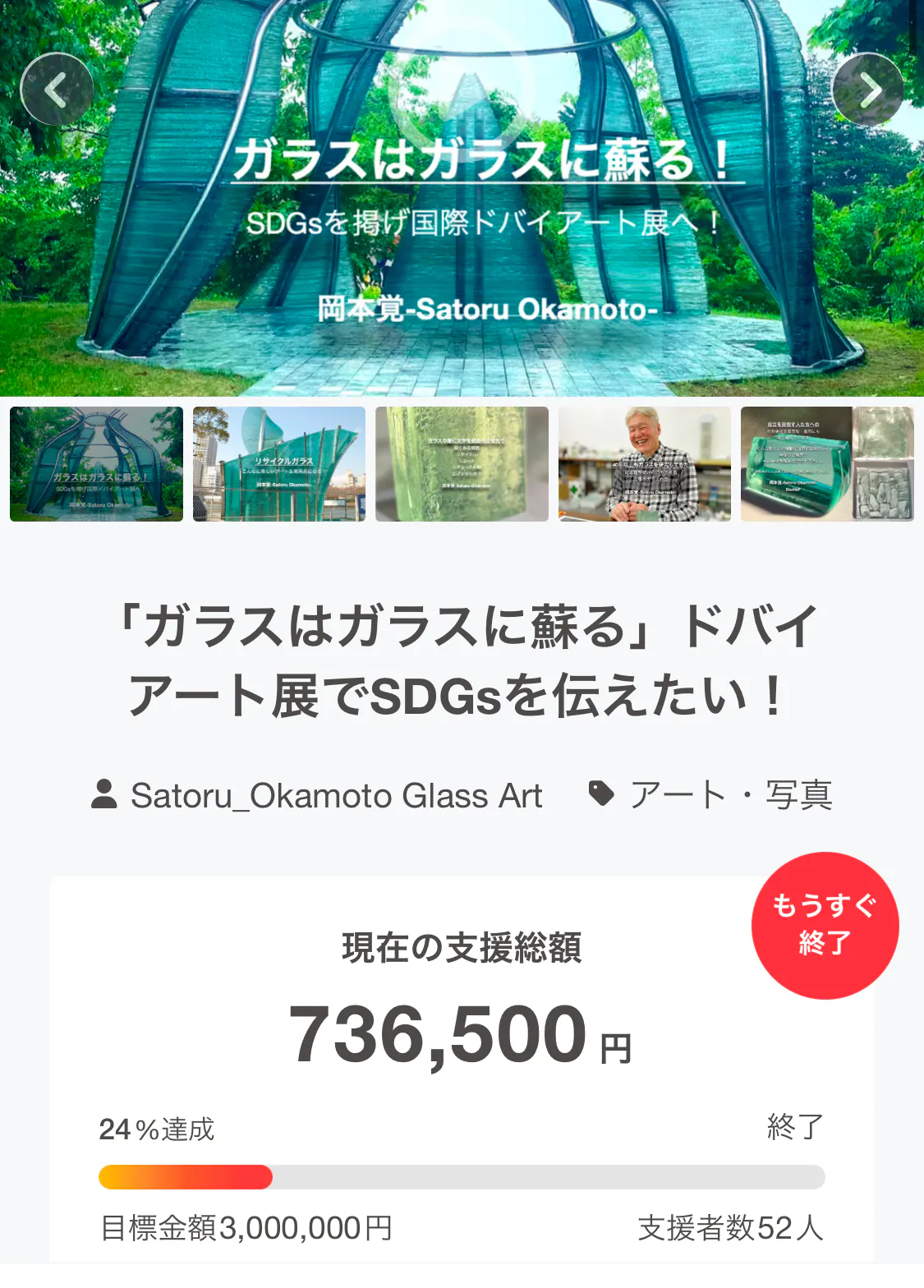This screenshot has width=924, height=1288.
Task: Select the thumbnail of the smiling man
Action: (x=645, y=464)
